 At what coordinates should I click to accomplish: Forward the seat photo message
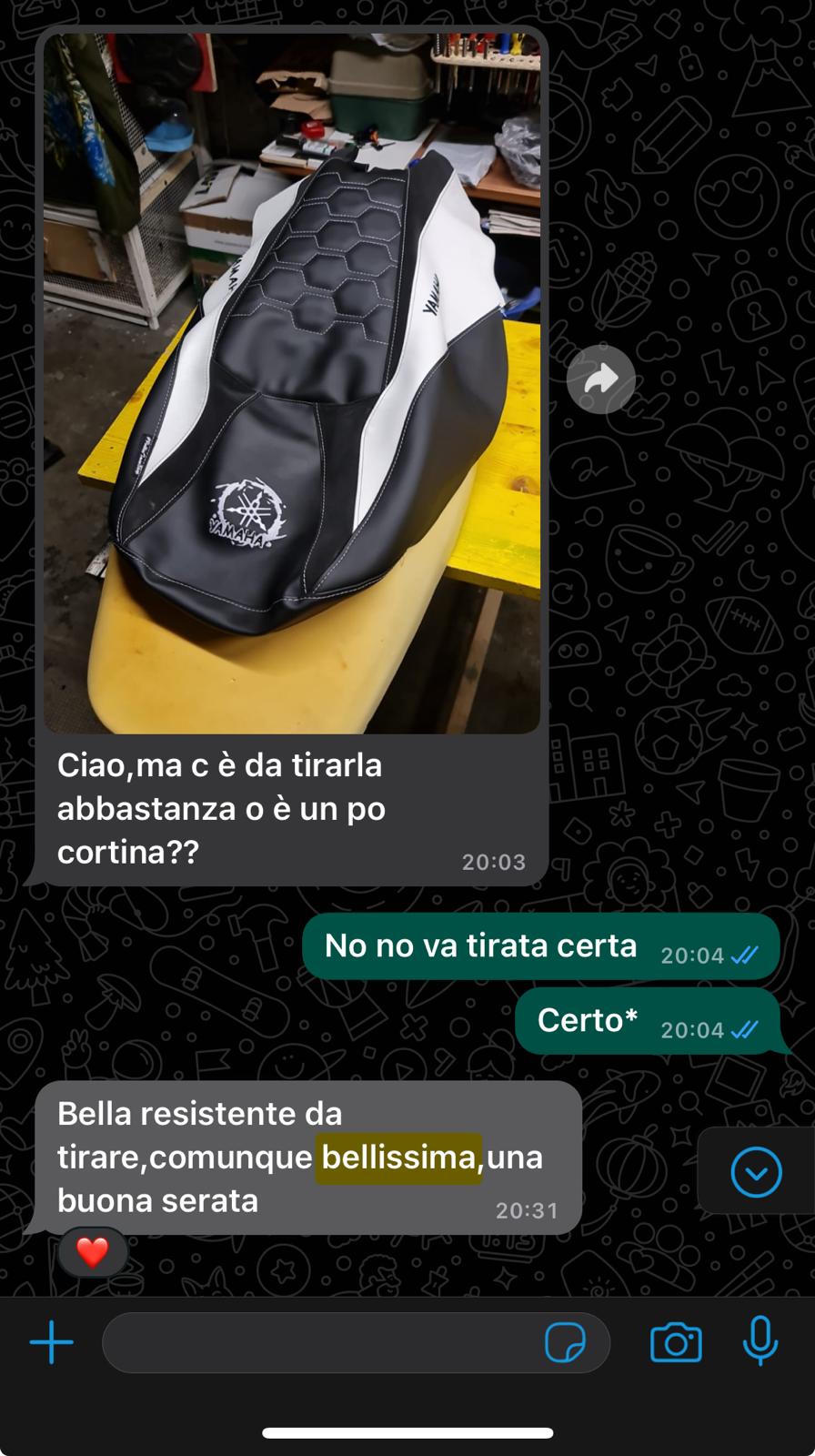[600, 379]
